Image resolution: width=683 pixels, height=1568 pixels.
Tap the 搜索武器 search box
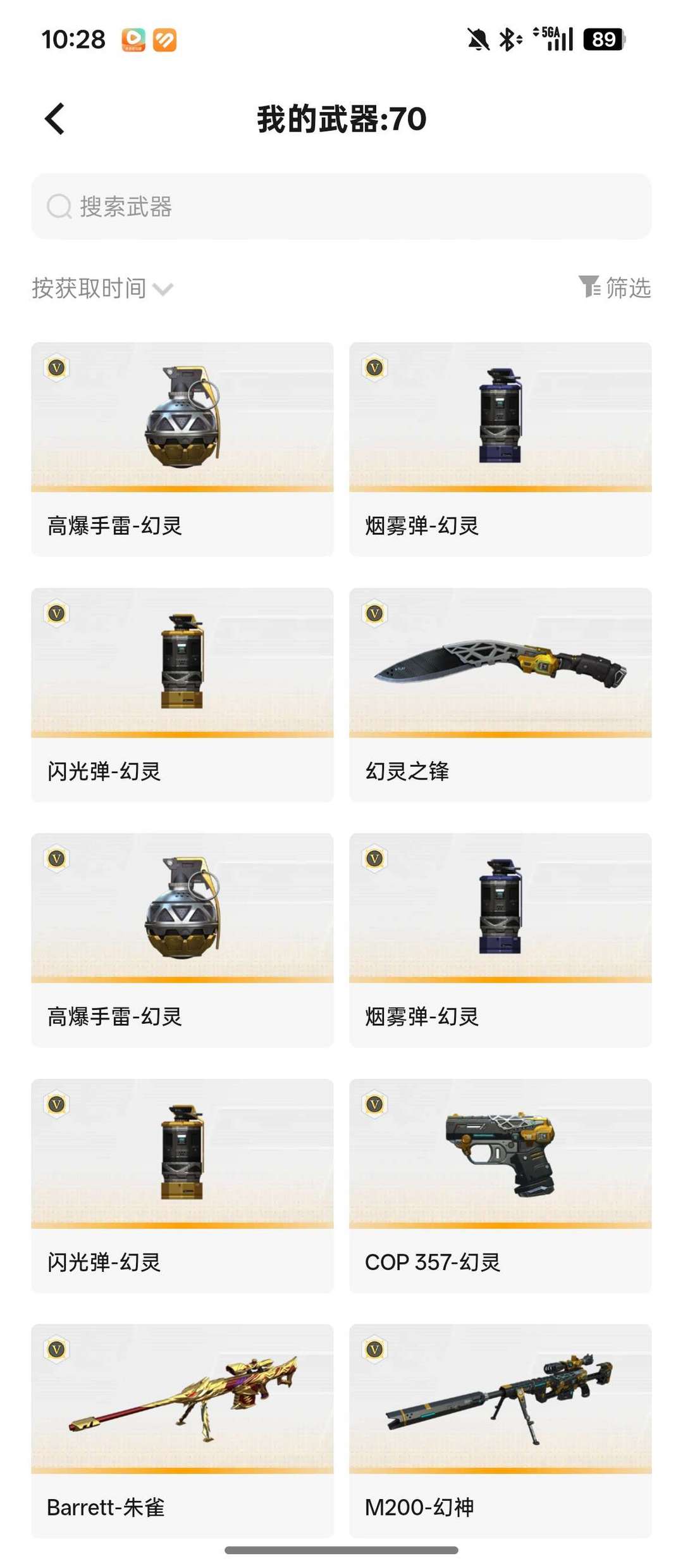341,206
